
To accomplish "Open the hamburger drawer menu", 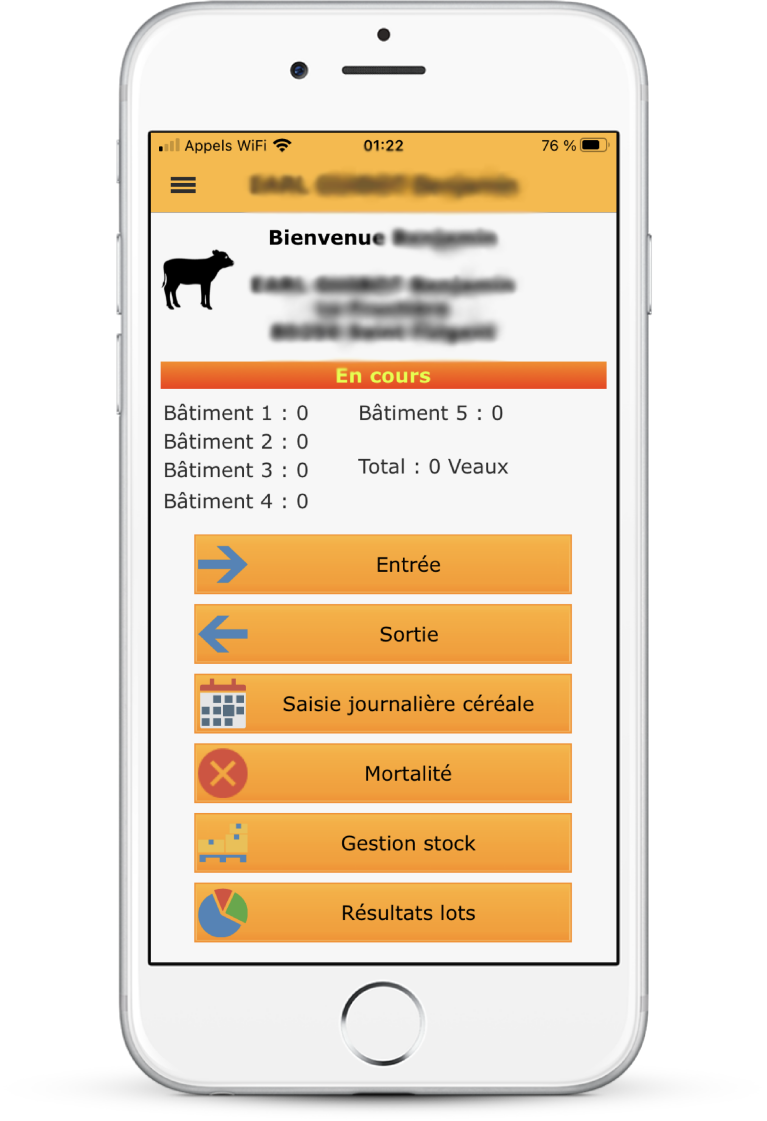I will (x=183, y=185).
